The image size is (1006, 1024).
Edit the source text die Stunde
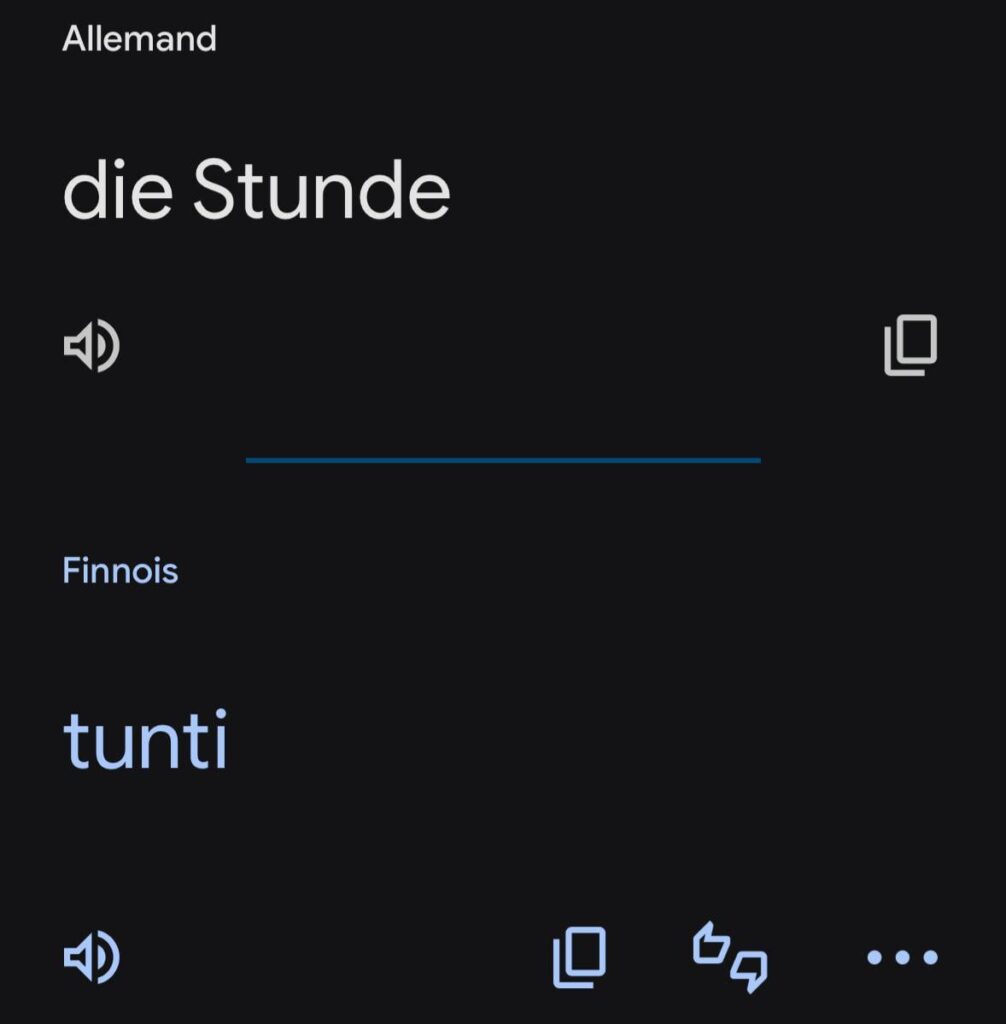pos(257,190)
